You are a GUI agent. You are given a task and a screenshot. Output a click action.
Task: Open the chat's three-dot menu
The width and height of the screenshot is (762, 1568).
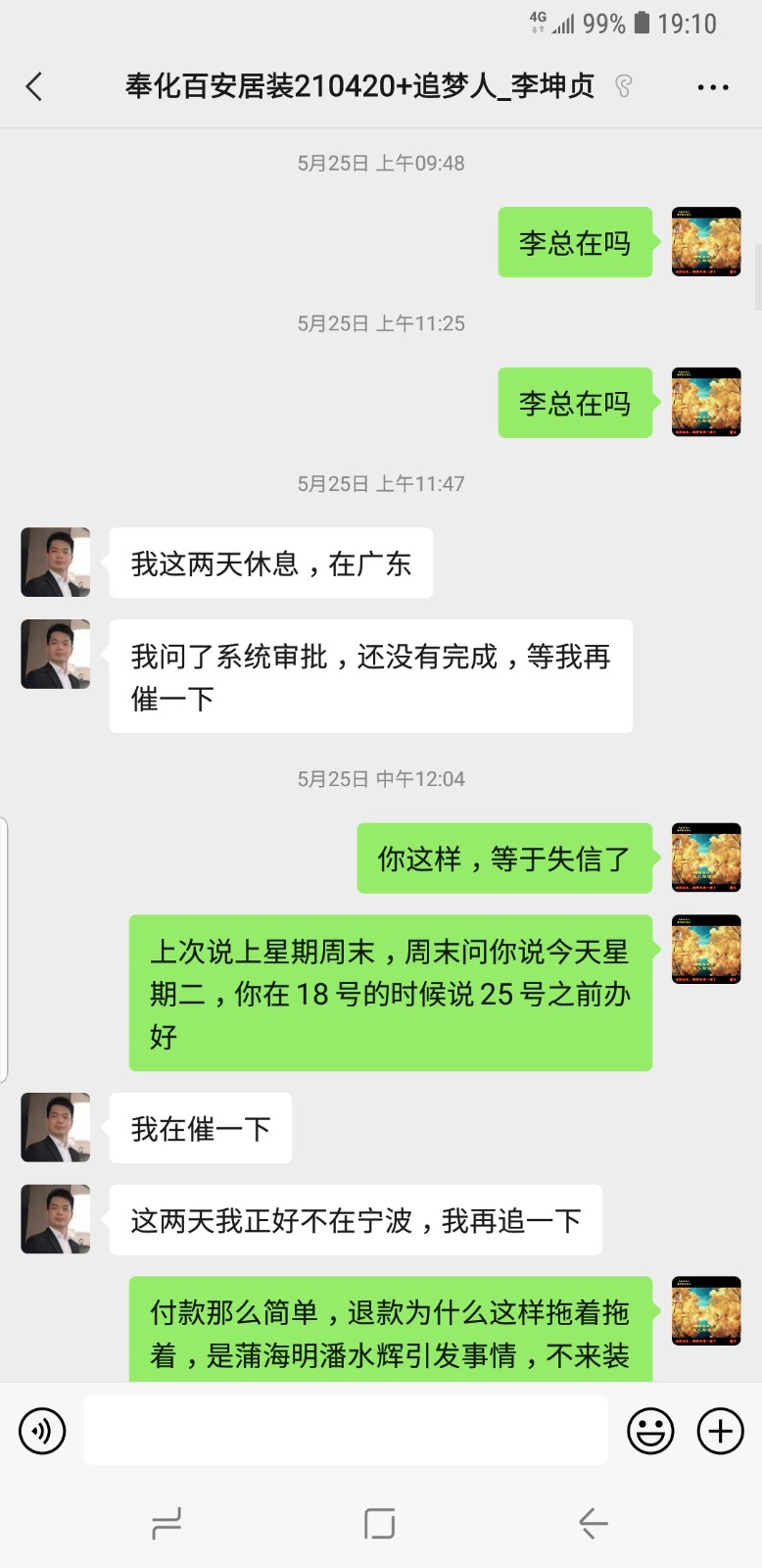712,87
